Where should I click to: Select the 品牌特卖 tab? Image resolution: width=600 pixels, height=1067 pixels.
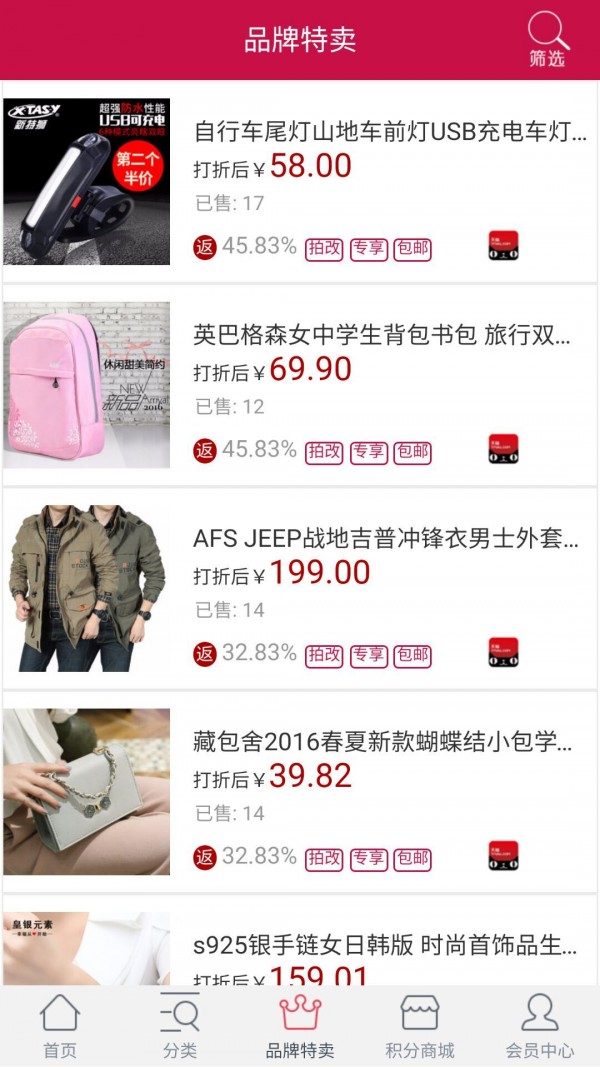(x=300, y=1026)
